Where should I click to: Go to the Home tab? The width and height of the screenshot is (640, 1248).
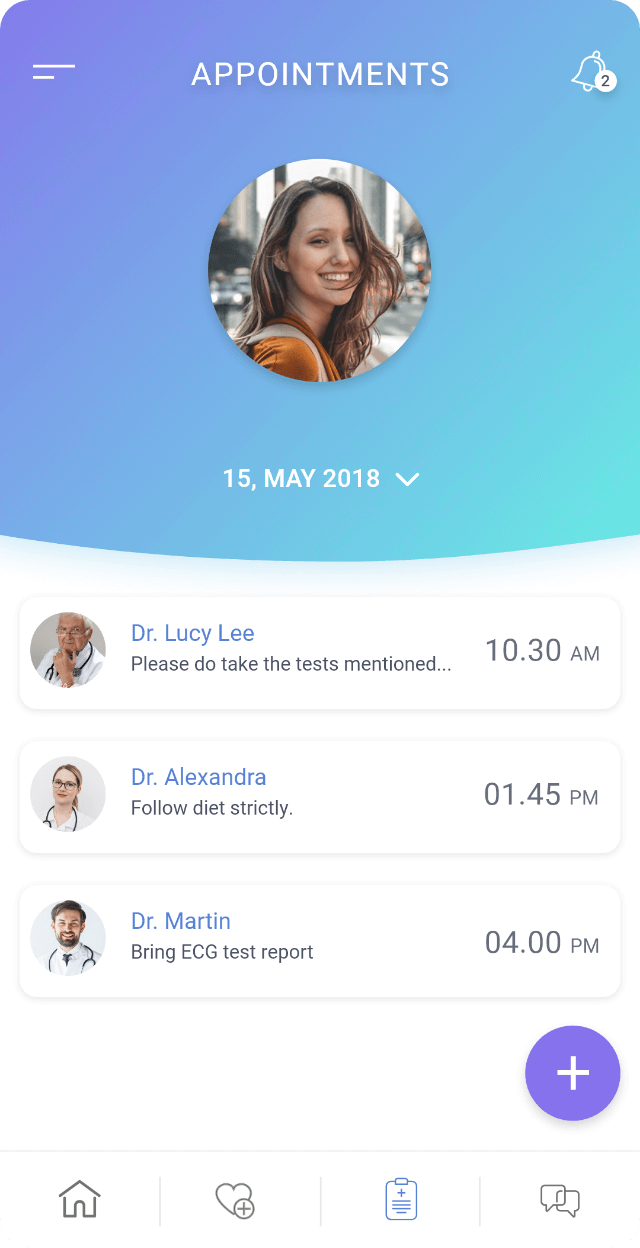click(80, 1199)
